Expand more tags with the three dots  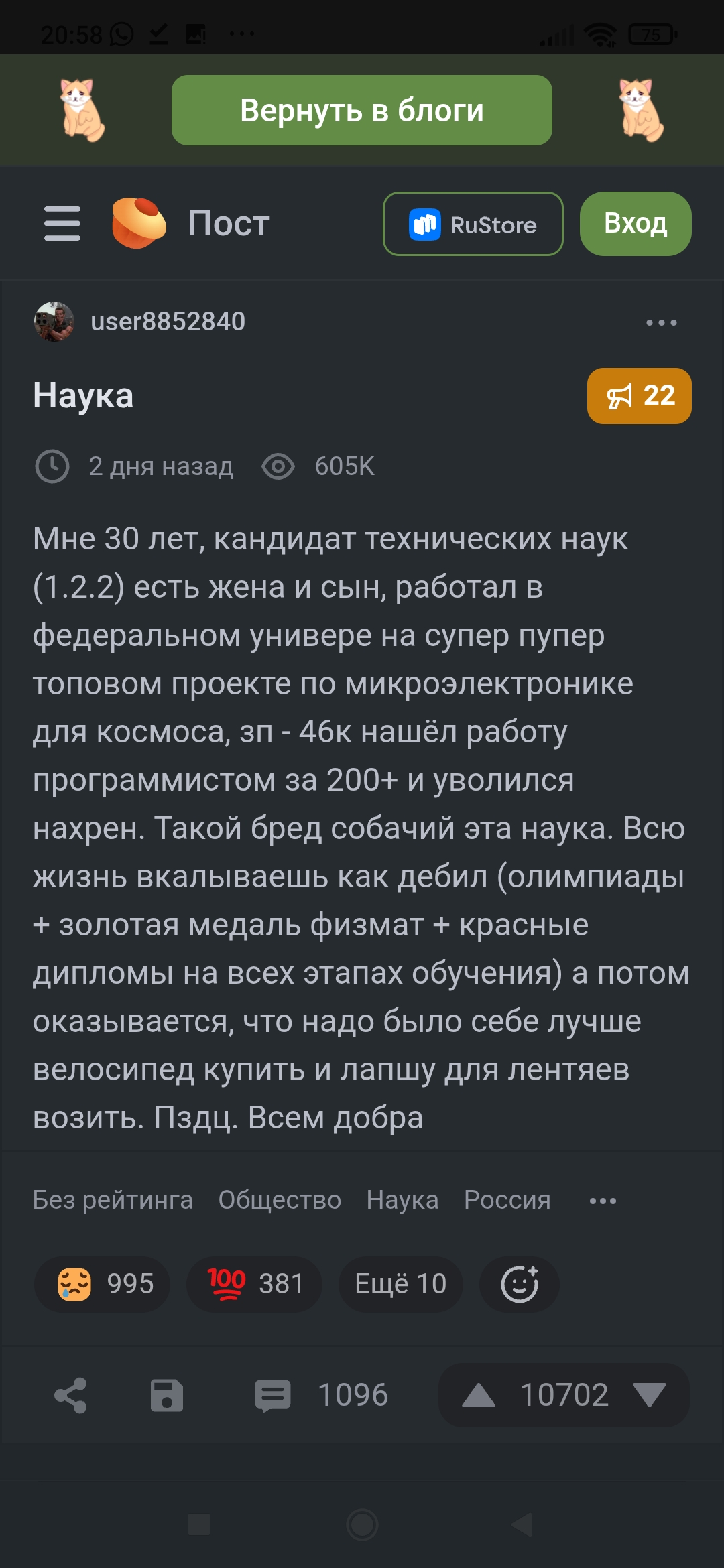coord(603,1201)
